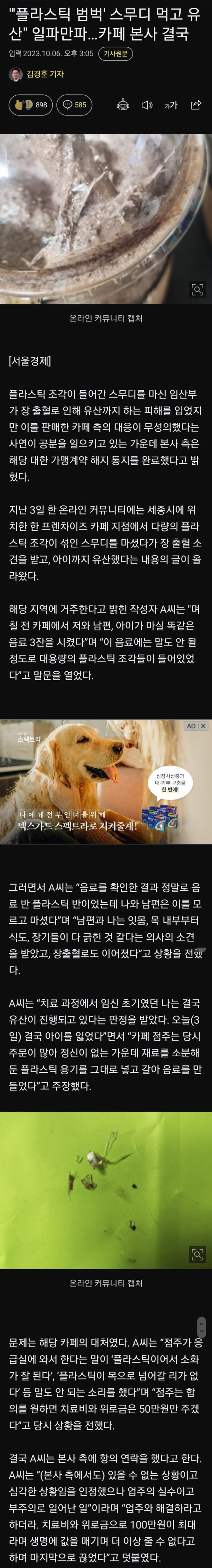This screenshot has width=212, height=1568.
Task: Open the AI summary bot icon
Action: [x=123, y=105]
